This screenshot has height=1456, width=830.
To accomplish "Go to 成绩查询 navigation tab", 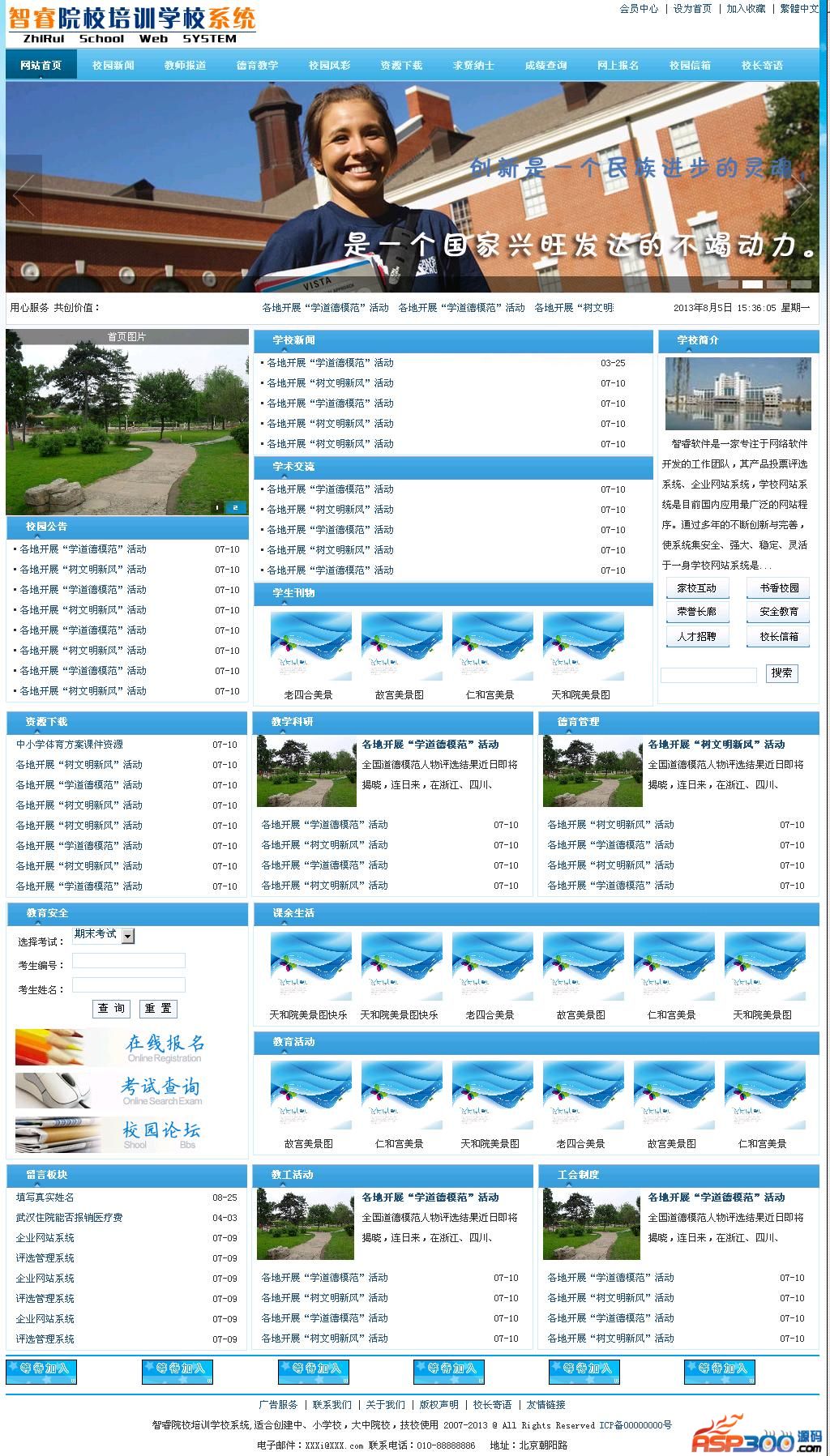I will pyautogui.click(x=545, y=66).
